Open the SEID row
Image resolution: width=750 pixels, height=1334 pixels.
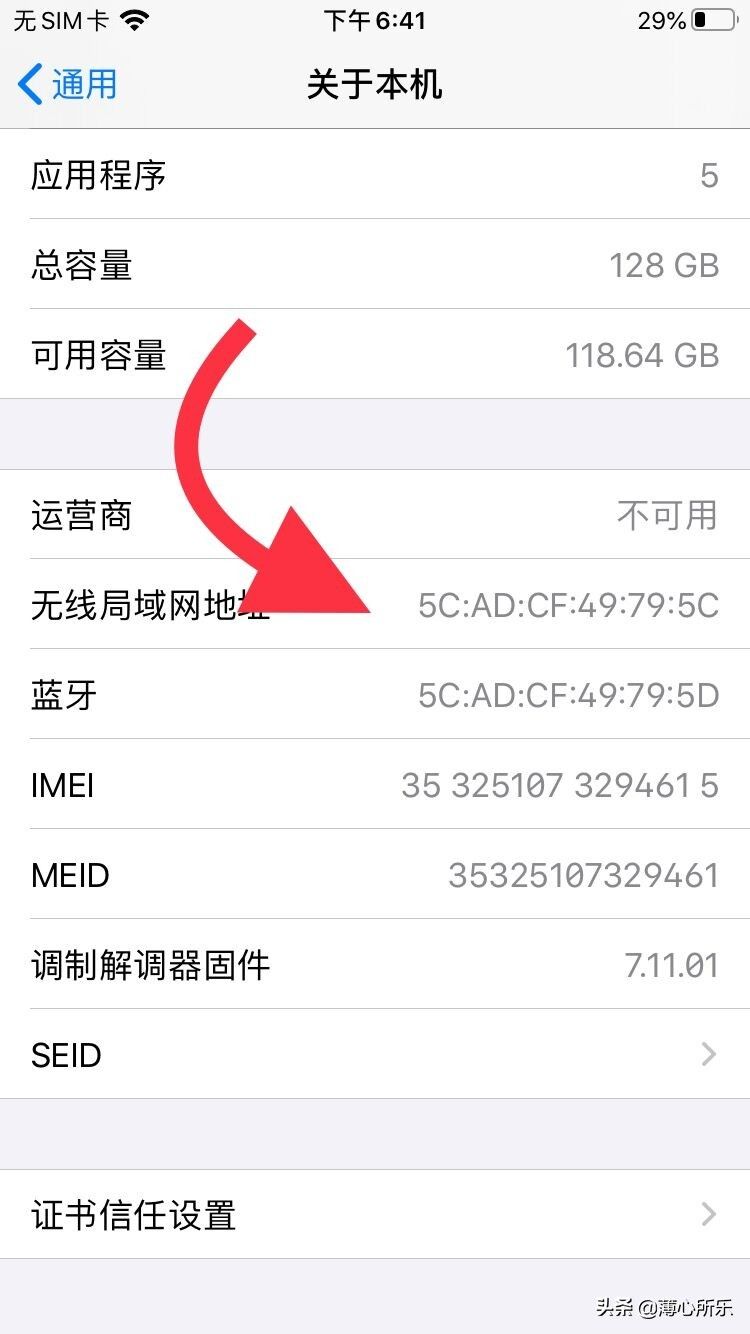[x=375, y=1054]
